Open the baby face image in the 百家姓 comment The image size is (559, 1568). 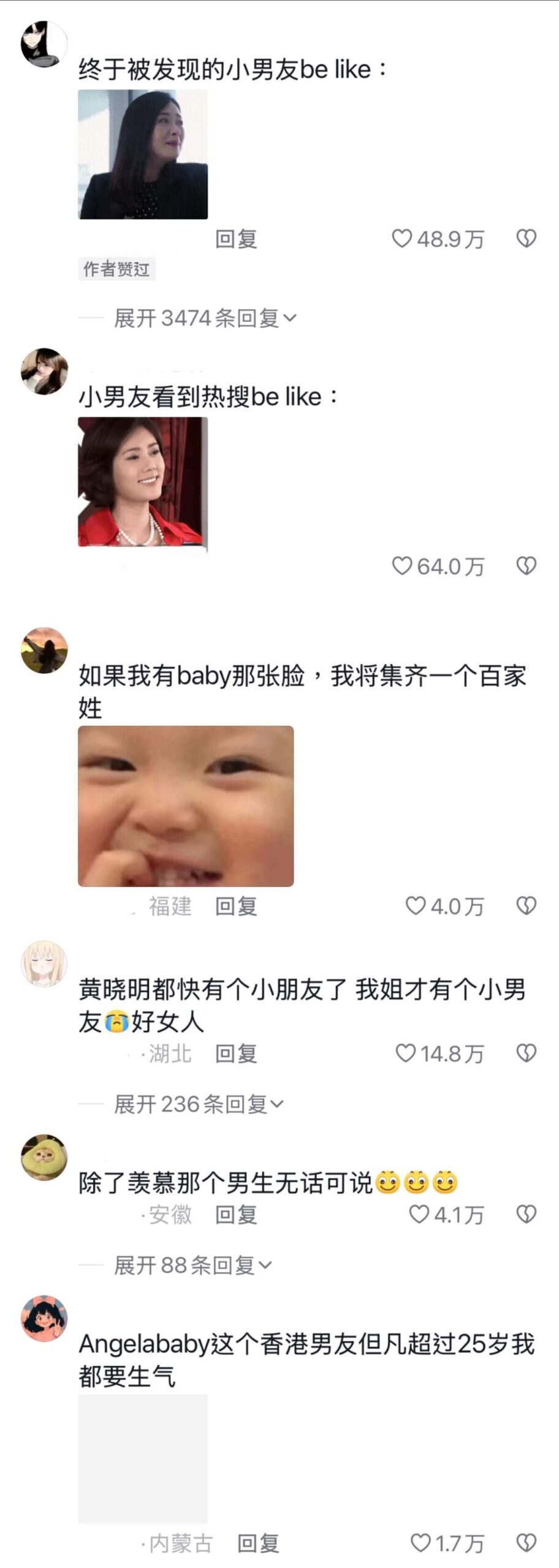[x=186, y=806]
